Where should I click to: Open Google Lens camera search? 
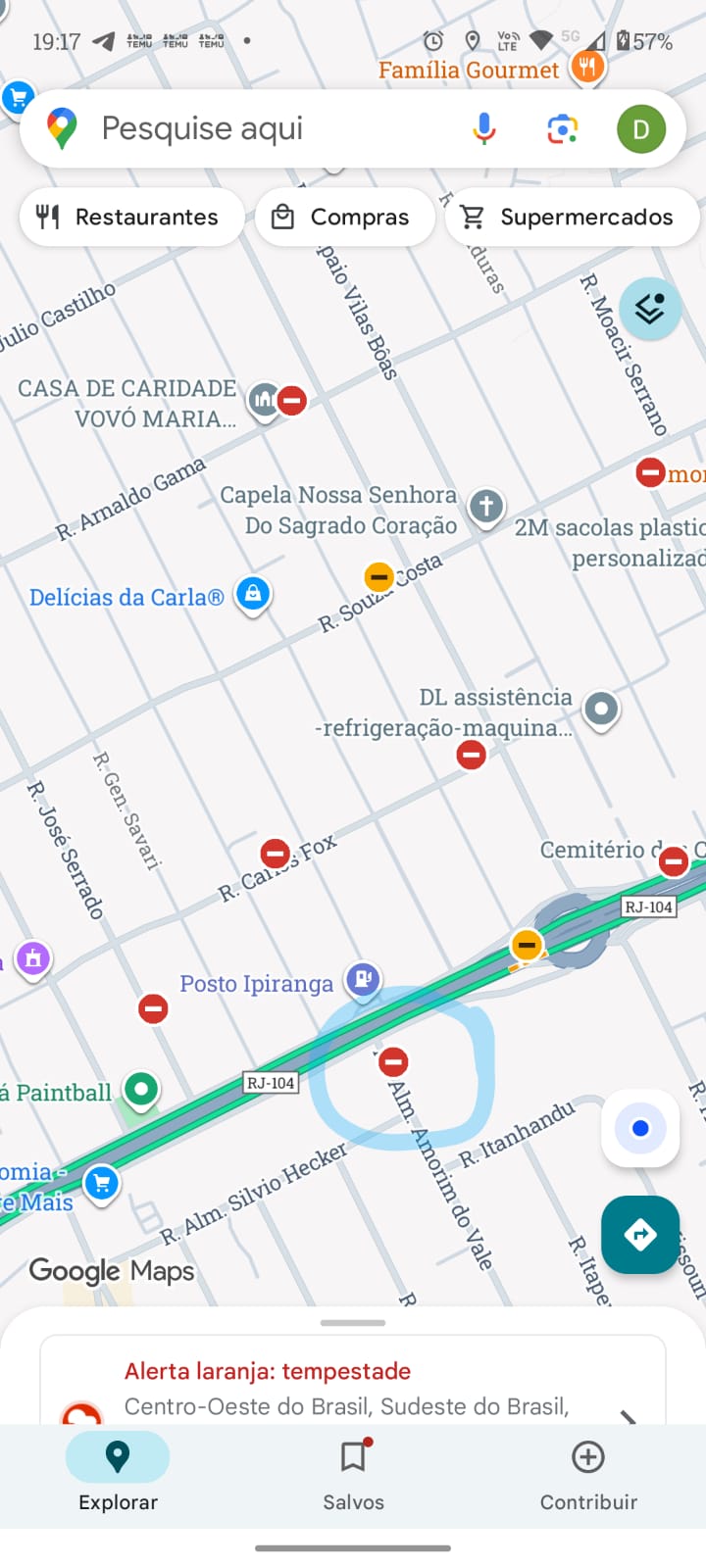click(x=562, y=128)
